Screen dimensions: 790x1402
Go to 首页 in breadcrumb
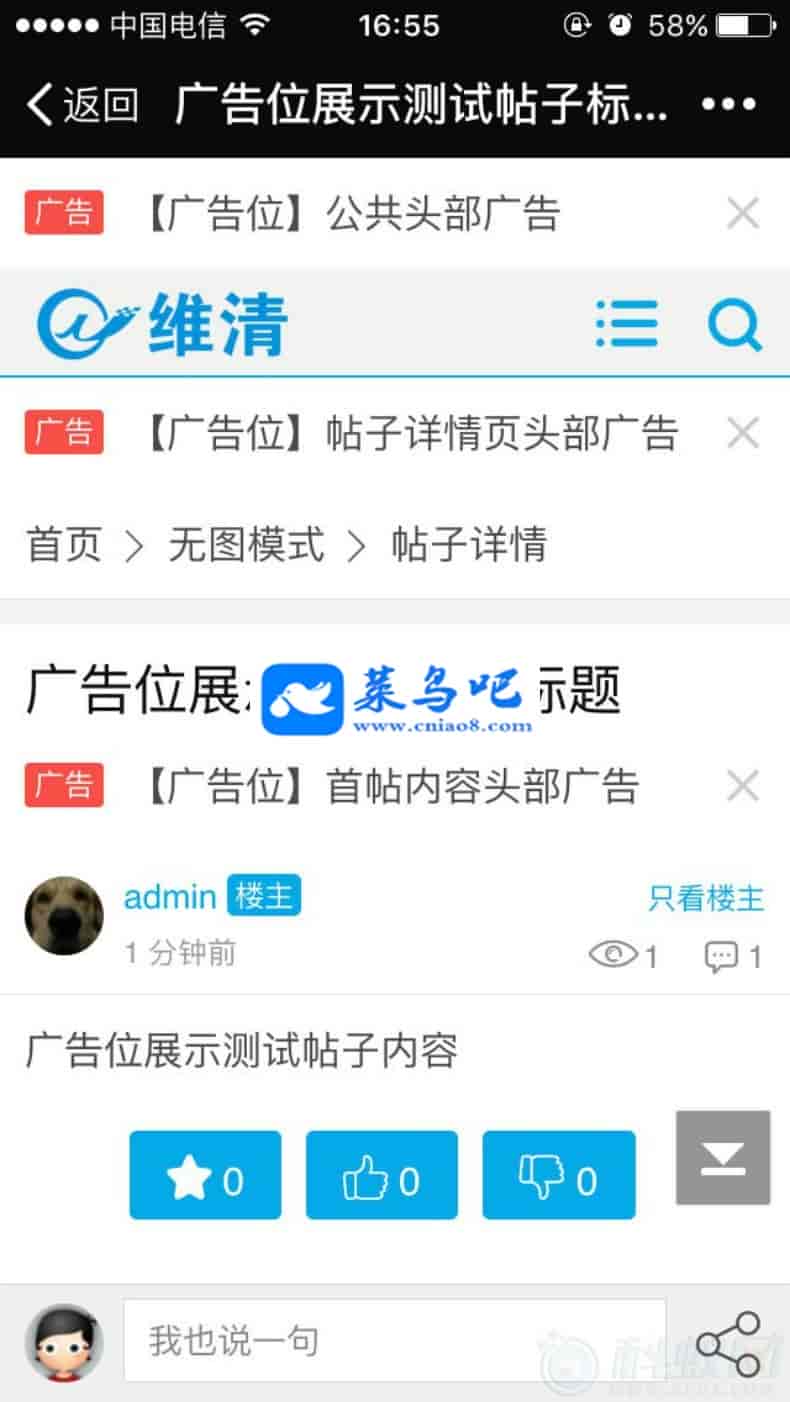(63, 546)
